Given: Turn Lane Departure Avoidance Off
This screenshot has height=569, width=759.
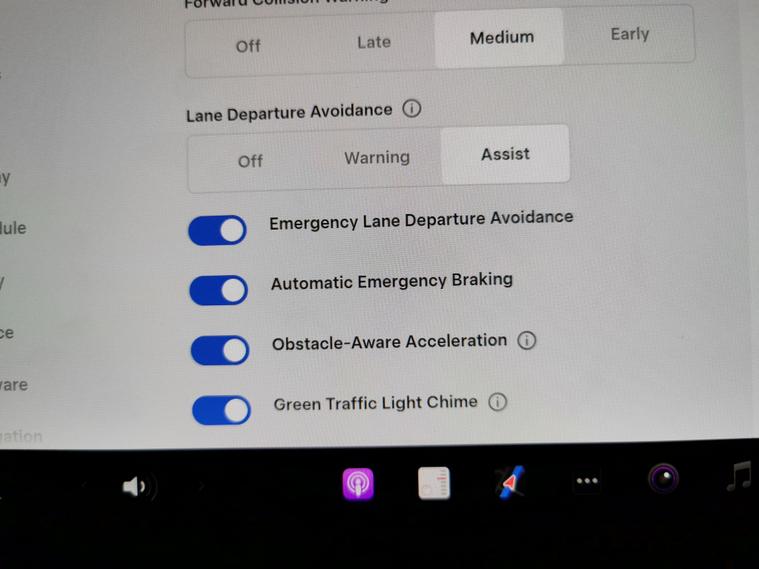Looking at the screenshot, I should [250, 160].
